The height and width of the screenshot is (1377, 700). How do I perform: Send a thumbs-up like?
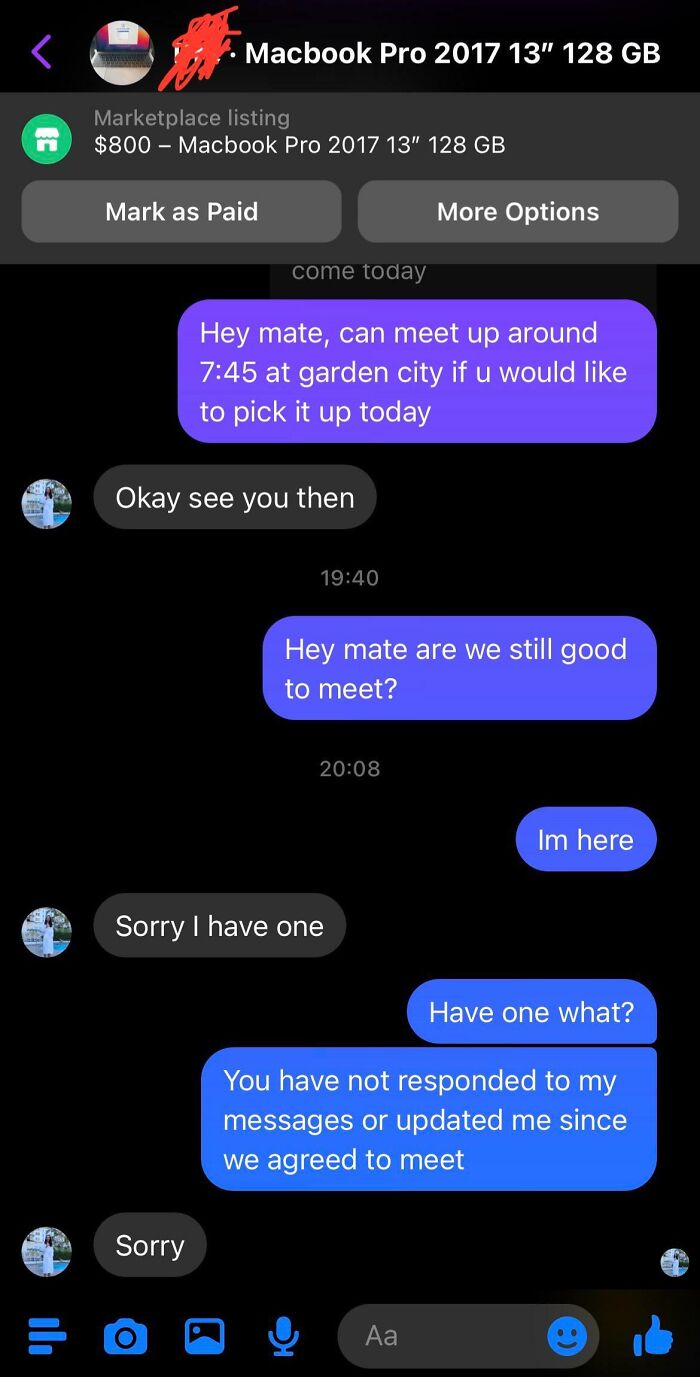[654, 1335]
